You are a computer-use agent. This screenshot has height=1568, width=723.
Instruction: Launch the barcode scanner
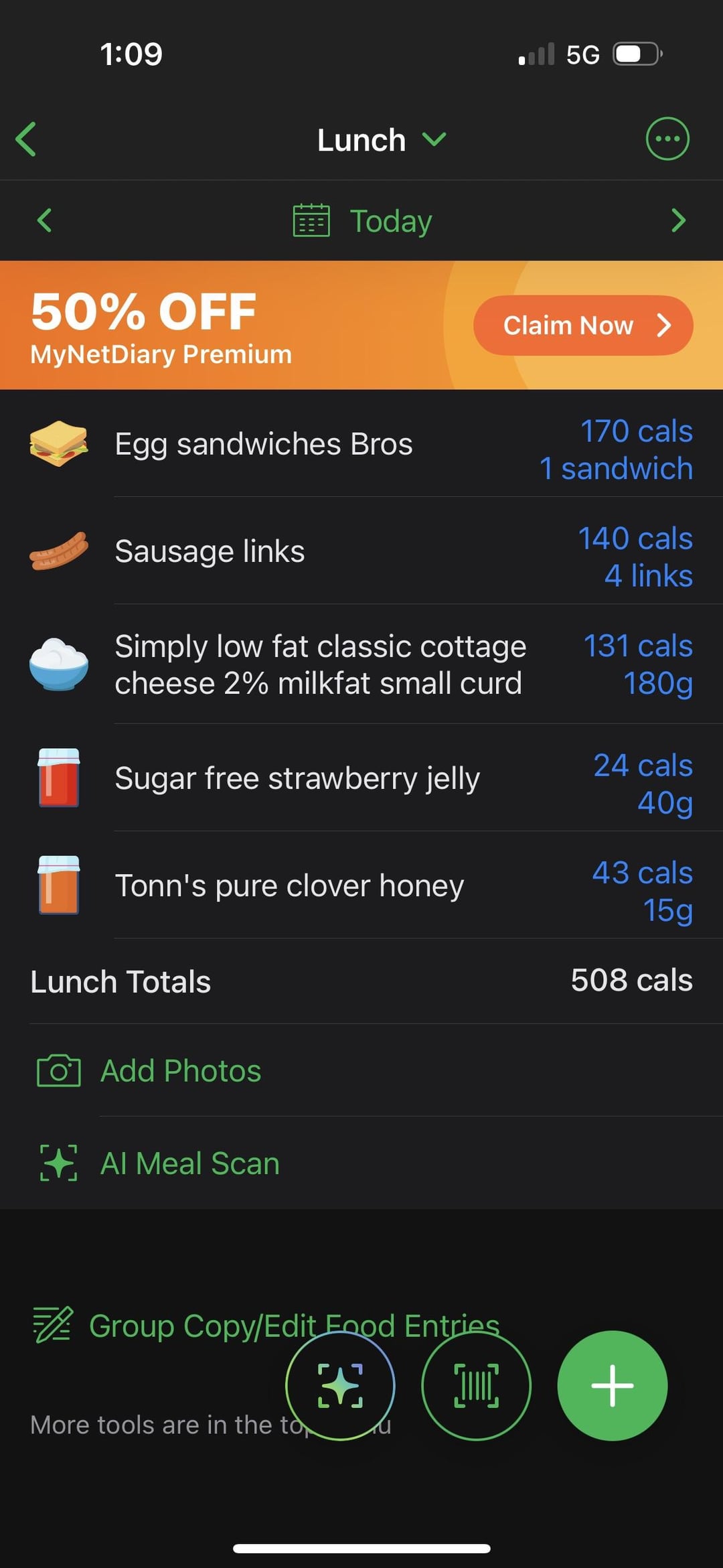click(476, 1386)
